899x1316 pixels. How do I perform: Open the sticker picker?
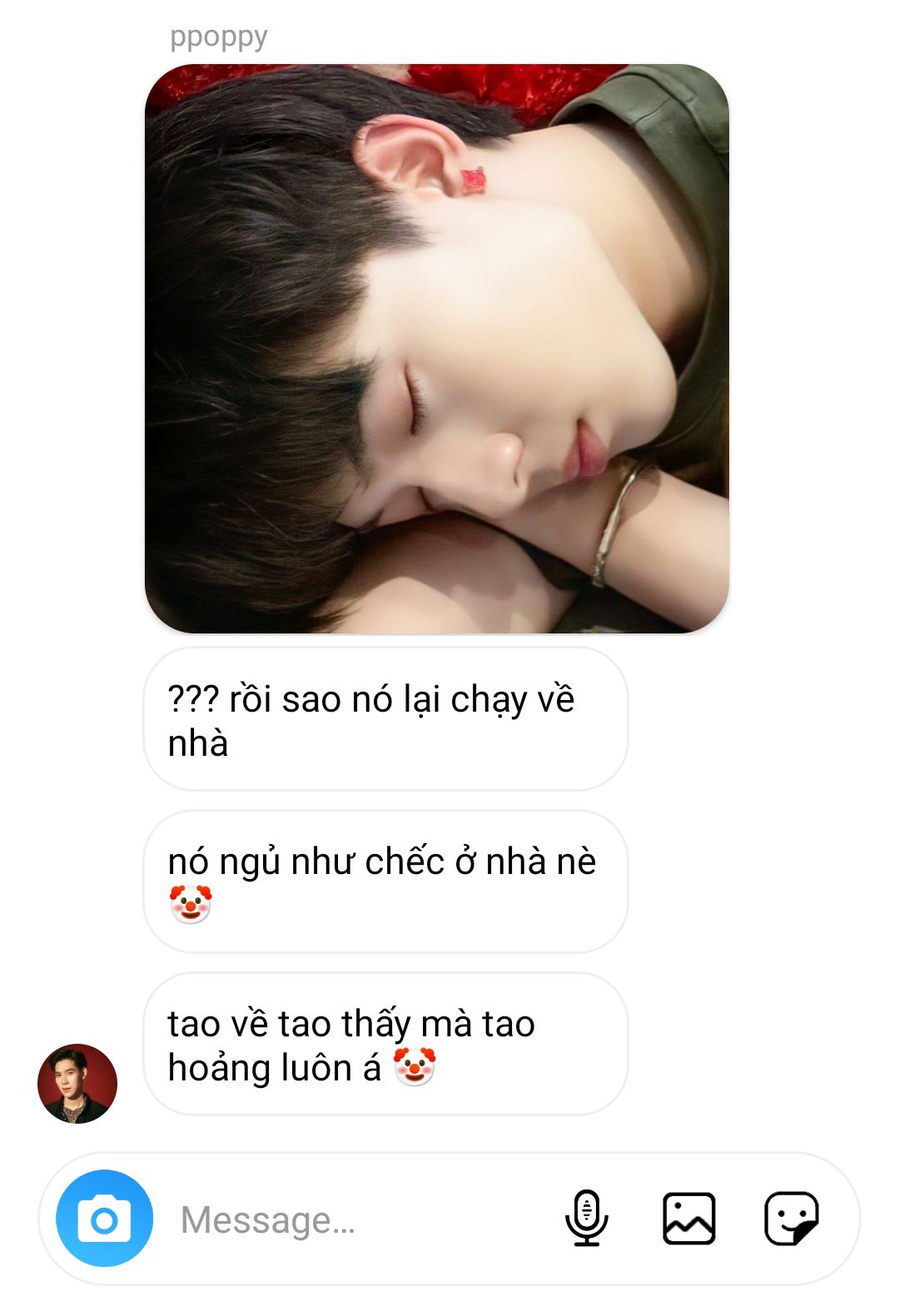click(x=791, y=1219)
